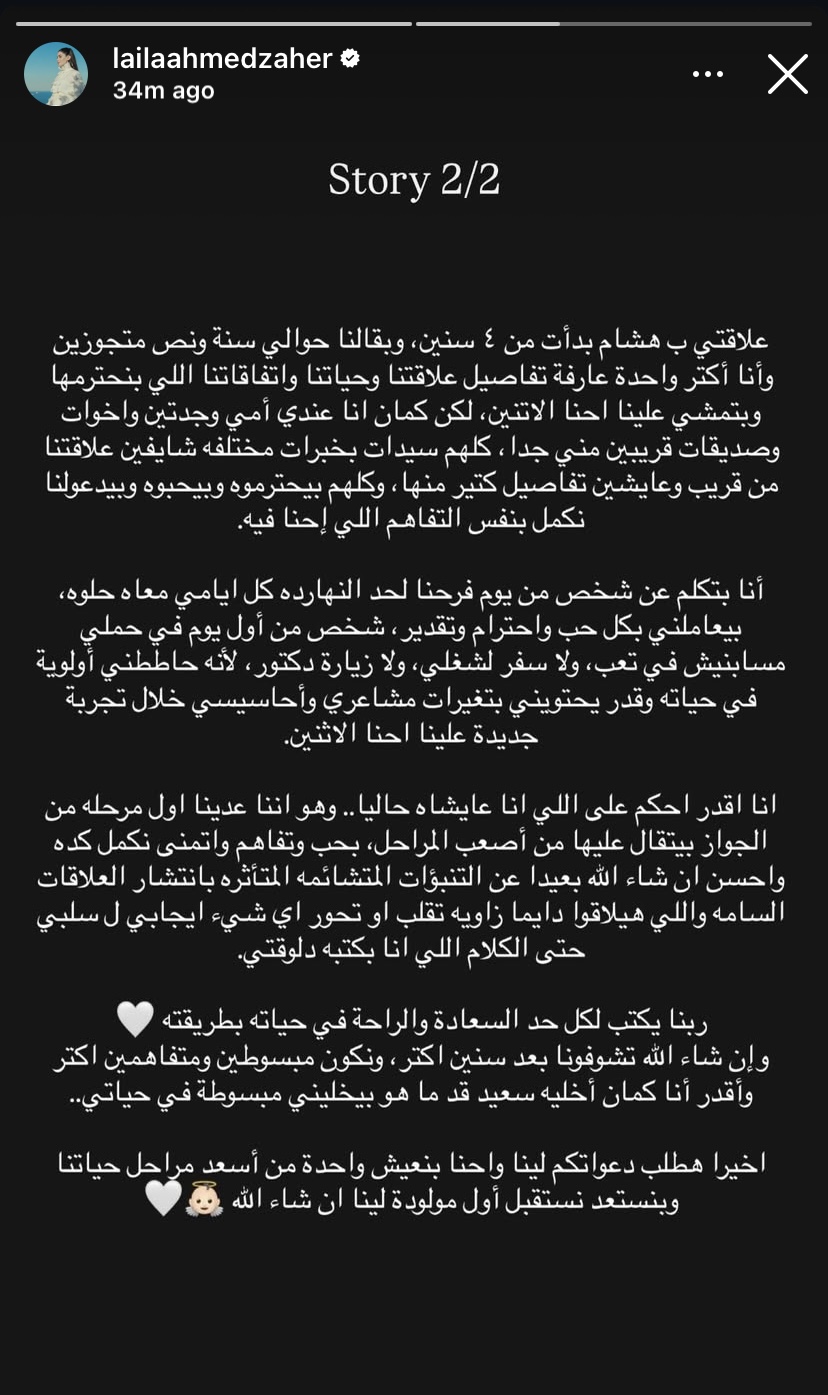Tap the lailaahmedzaher username
Viewport: 828px width, 1395px height.
222,58
